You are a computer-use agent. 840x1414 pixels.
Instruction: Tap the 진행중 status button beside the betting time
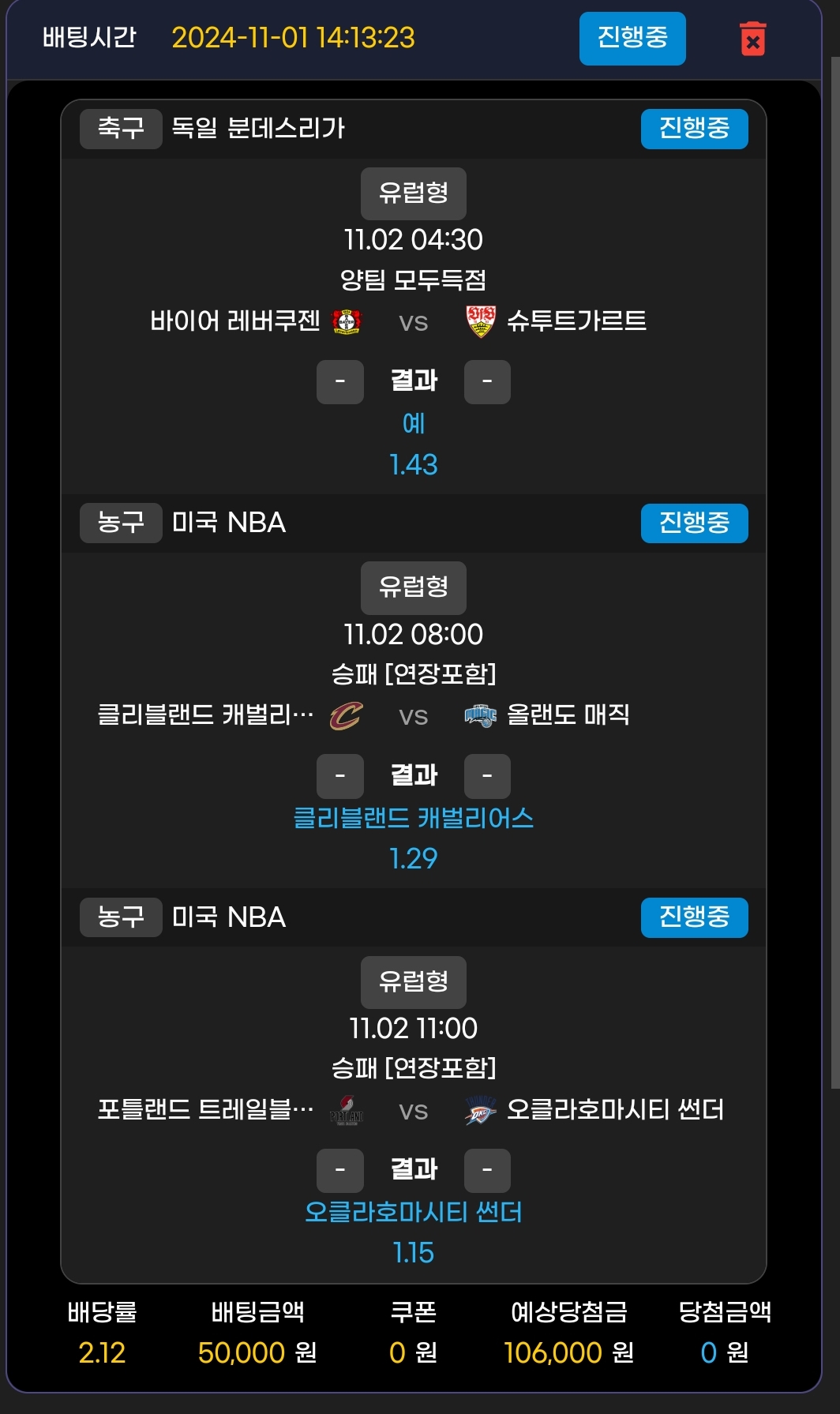[632, 38]
